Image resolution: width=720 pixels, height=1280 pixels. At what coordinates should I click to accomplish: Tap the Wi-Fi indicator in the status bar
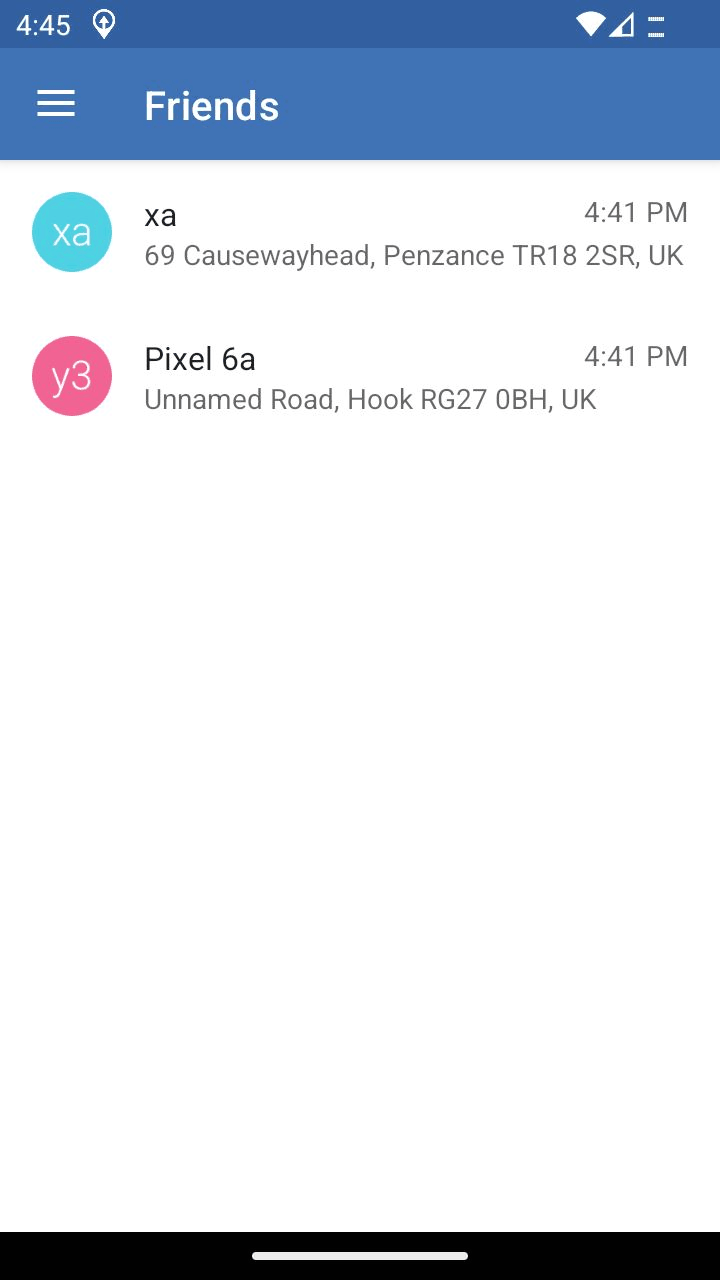[x=588, y=25]
